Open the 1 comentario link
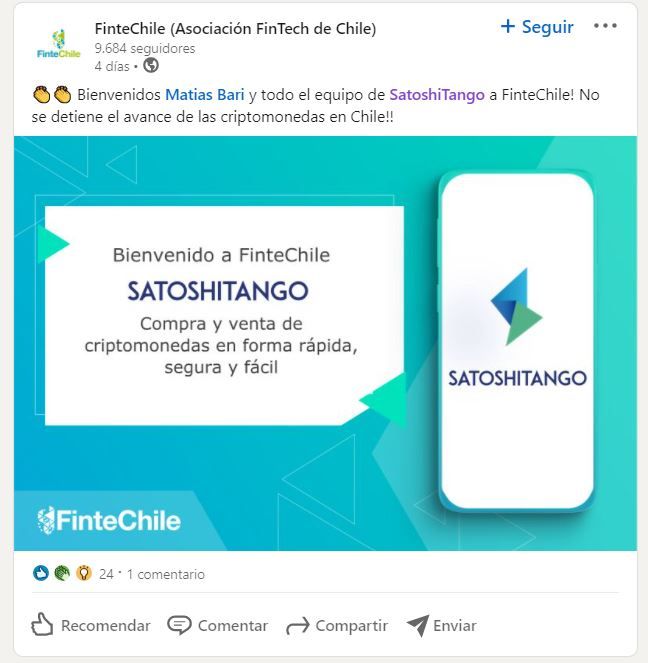This screenshot has width=648, height=663. click(x=166, y=574)
